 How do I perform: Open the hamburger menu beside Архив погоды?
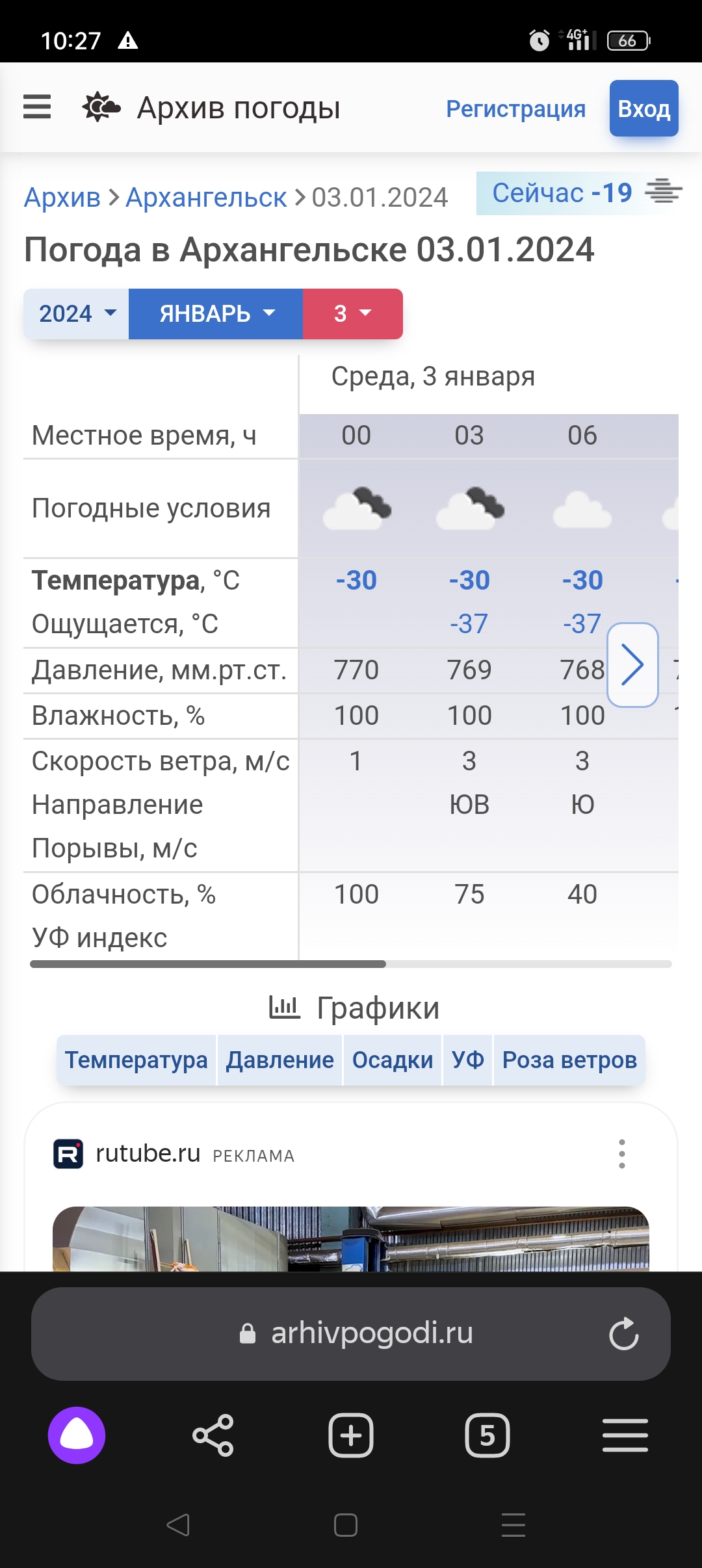(37, 107)
